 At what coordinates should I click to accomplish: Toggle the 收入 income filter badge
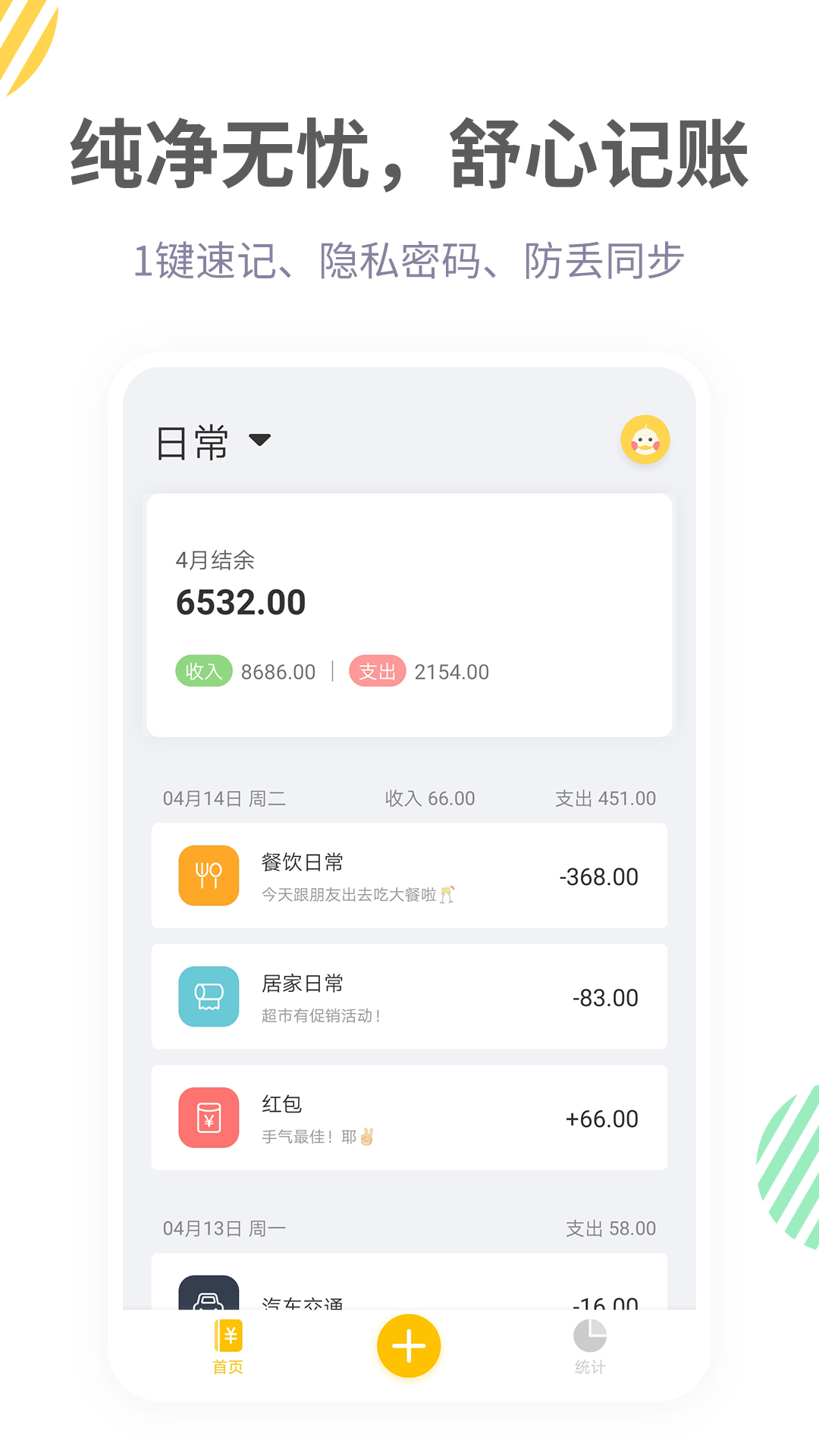coord(203,671)
